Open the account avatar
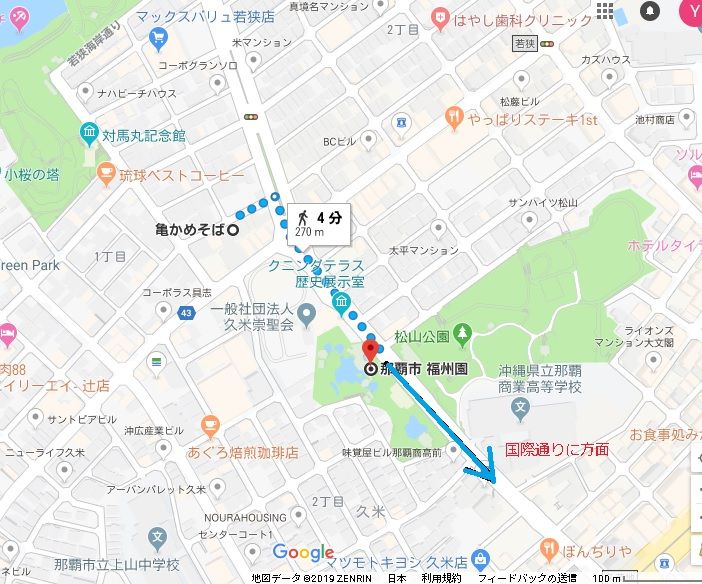The image size is (702, 584). coord(691,11)
